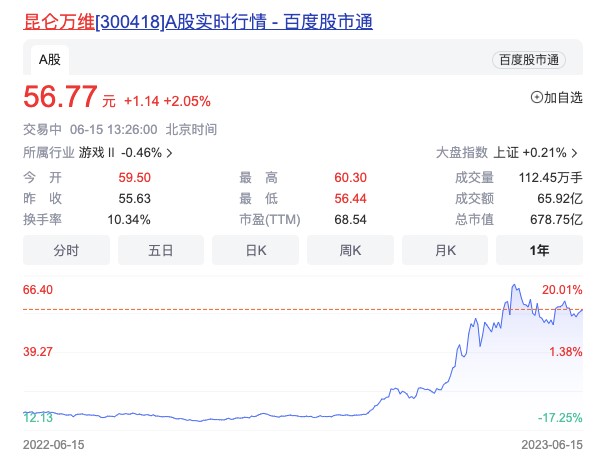Switch chart to 分时 view
598x456 pixels.
66,250
